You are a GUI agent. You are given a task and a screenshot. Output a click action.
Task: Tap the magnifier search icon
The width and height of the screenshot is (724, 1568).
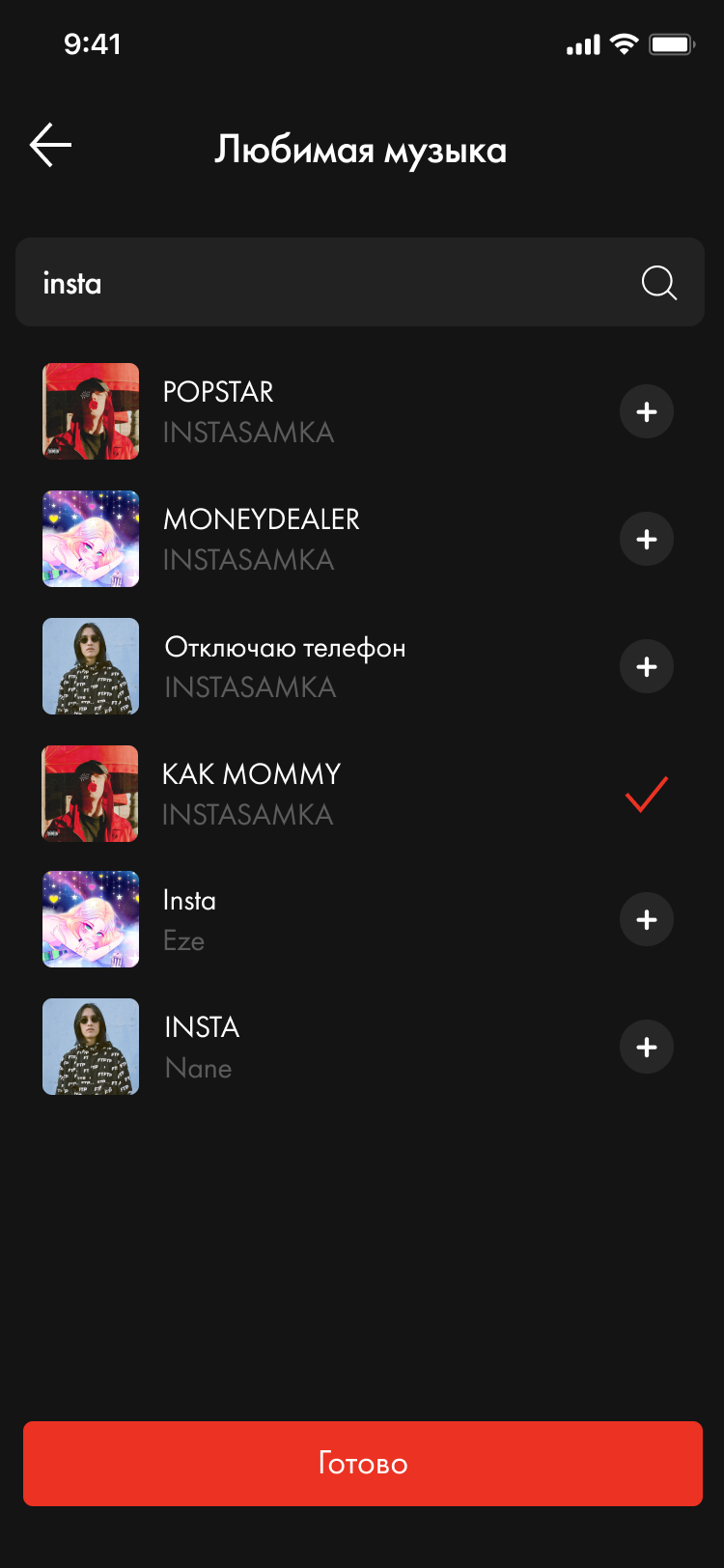pyautogui.click(x=658, y=283)
